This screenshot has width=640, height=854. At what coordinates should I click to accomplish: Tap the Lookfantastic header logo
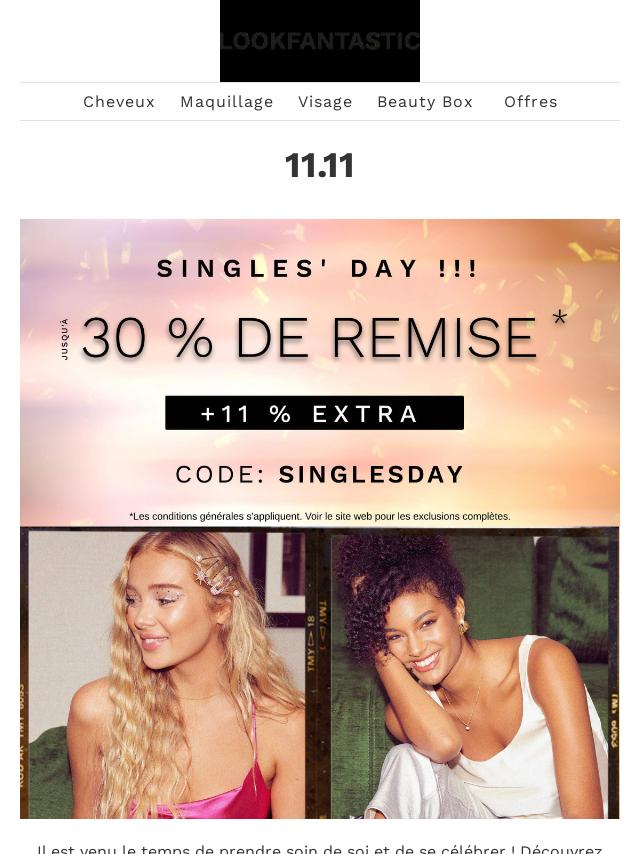click(x=320, y=41)
